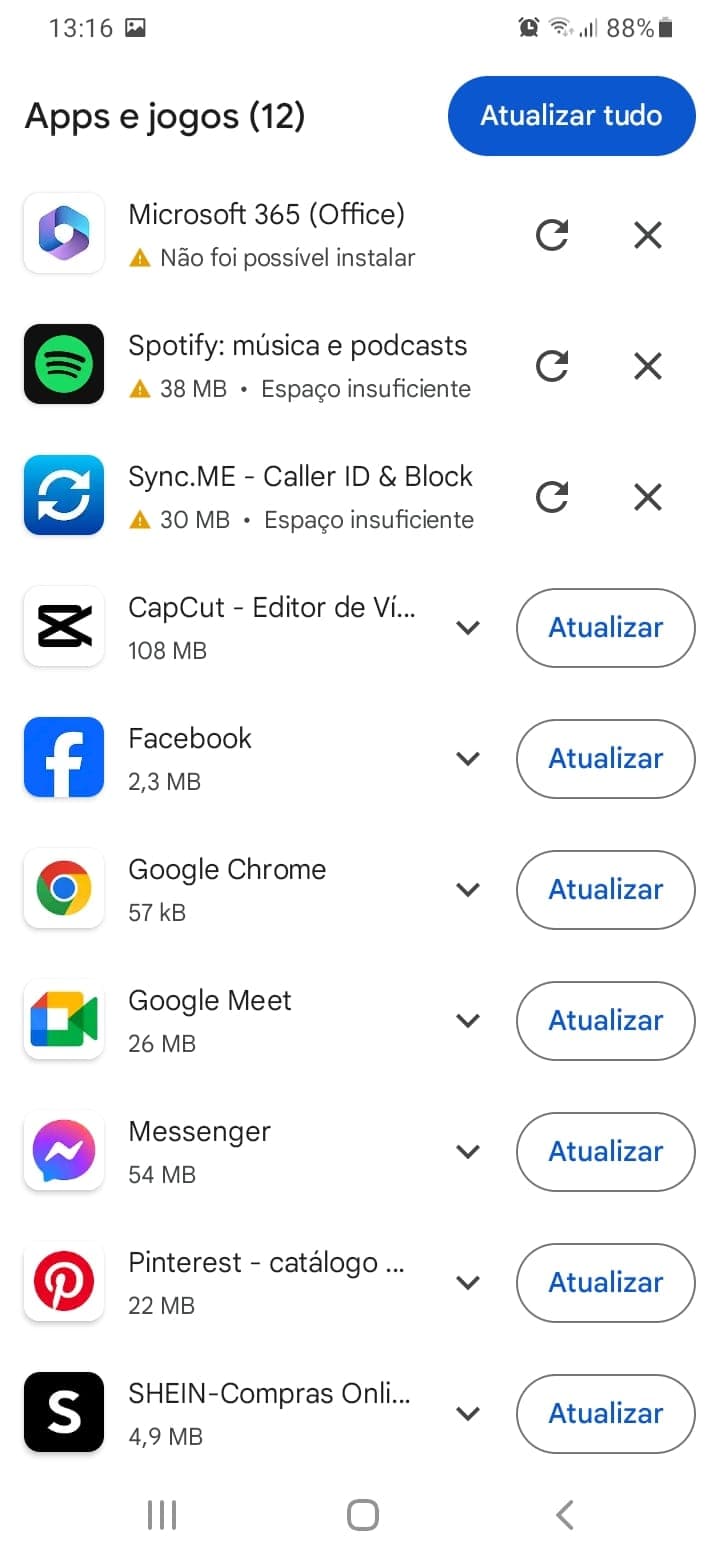Update Messenger
Screen dimensions: 720x1560
coord(605,1152)
